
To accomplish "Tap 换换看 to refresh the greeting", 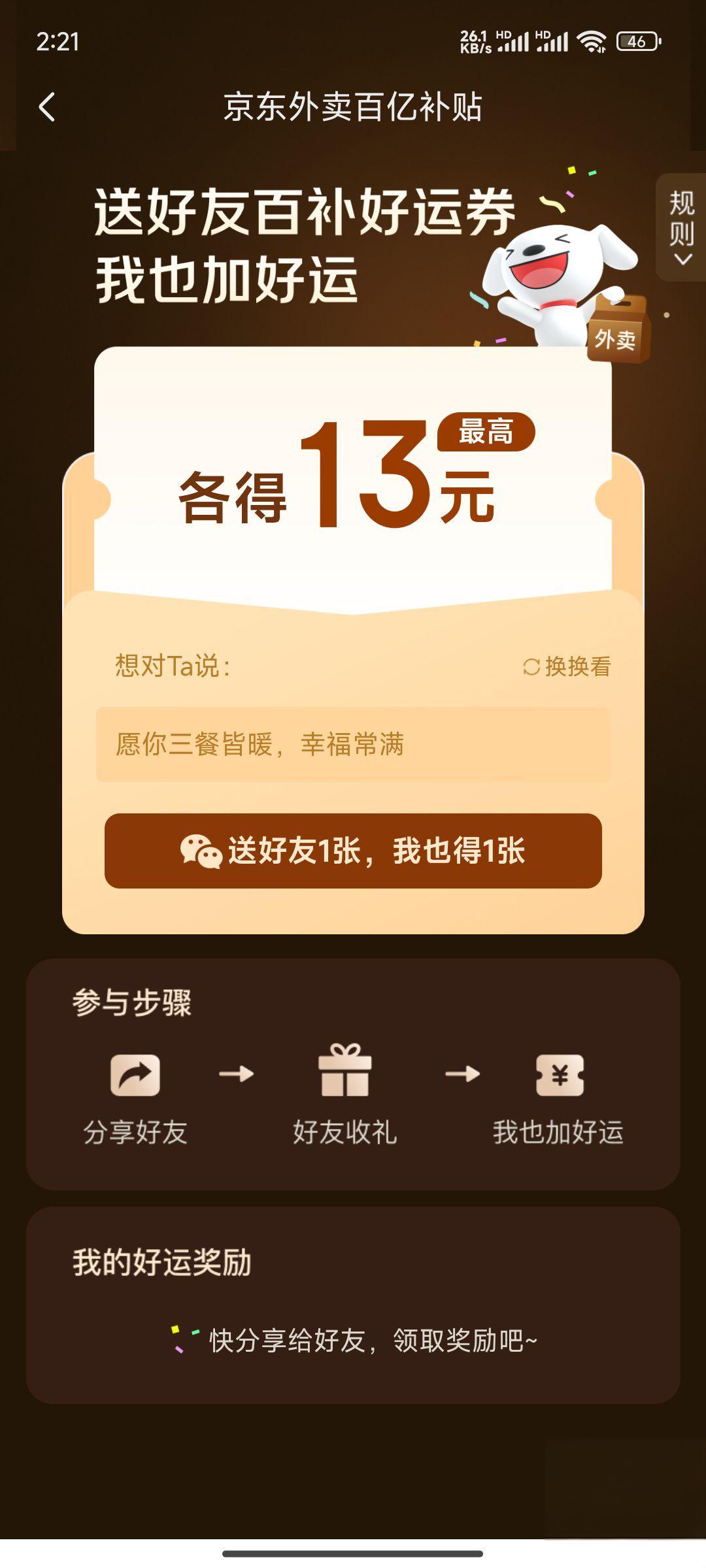I will click(567, 666).
